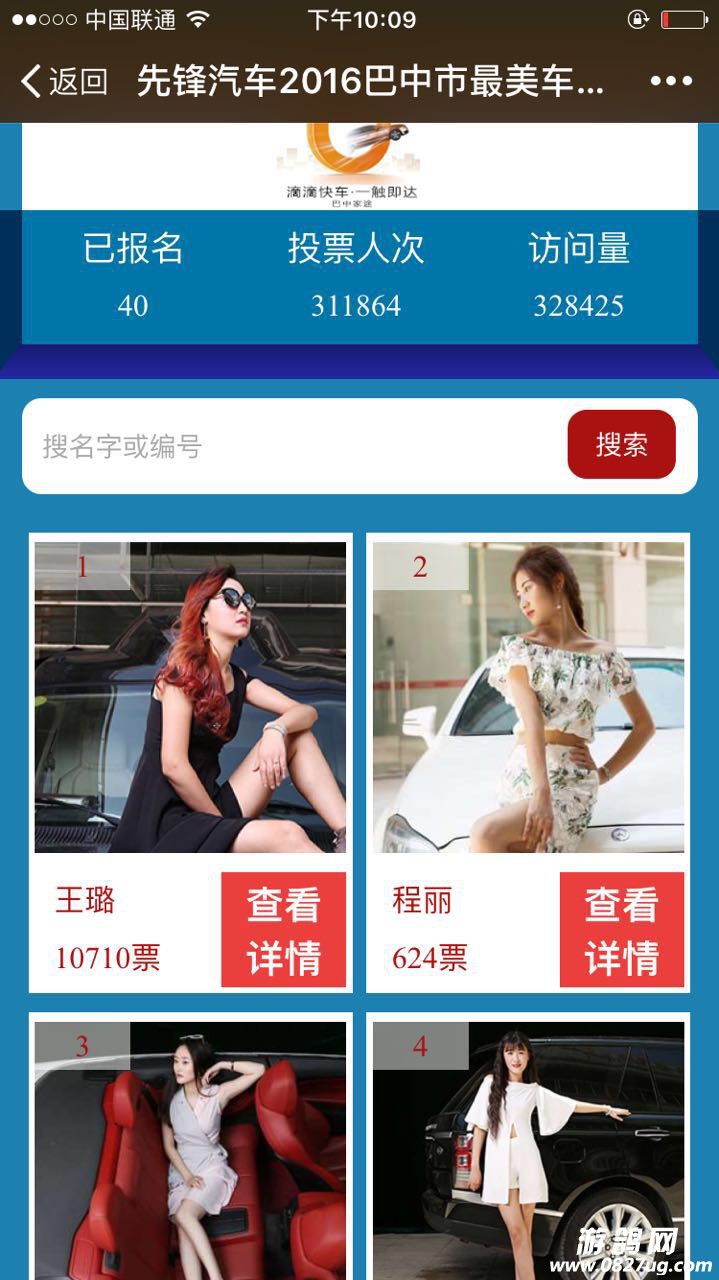Open the three-dot overflow menu

tap(671, 81)
